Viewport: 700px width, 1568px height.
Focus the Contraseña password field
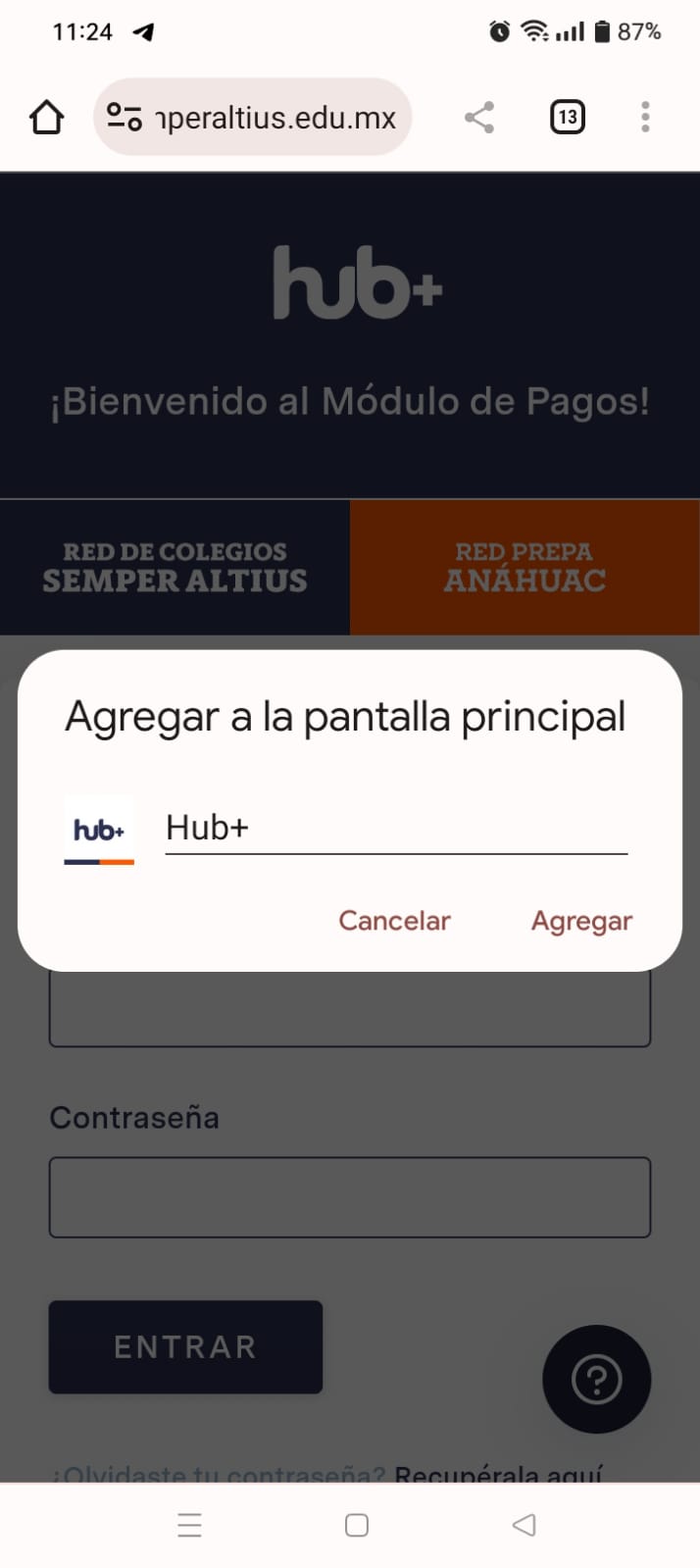(349, 1197)
